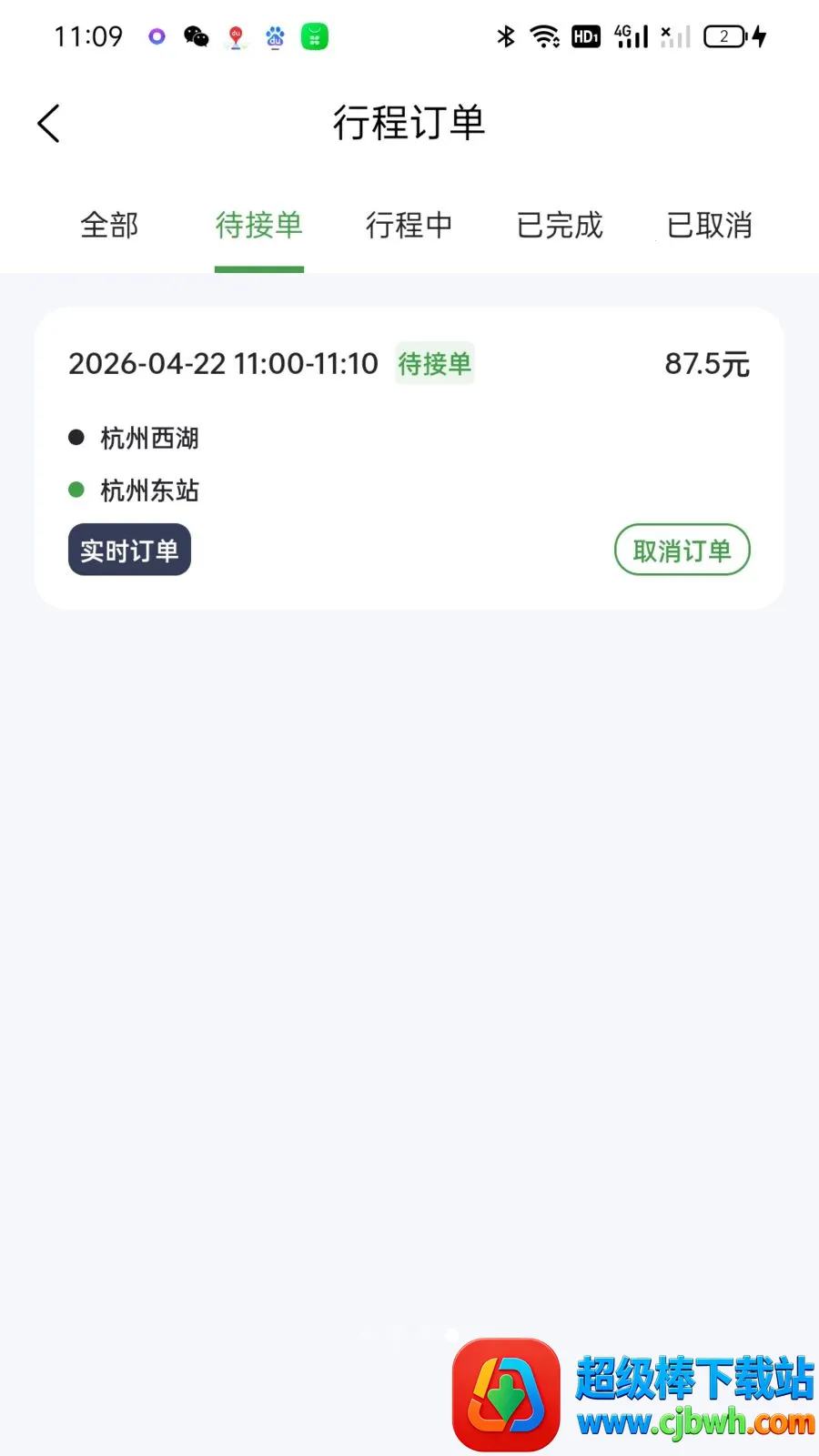Open the 杭州西湖 to 杭州东站 order card
Viewport: 819px width, 1456px height.
tap(409, 459)
